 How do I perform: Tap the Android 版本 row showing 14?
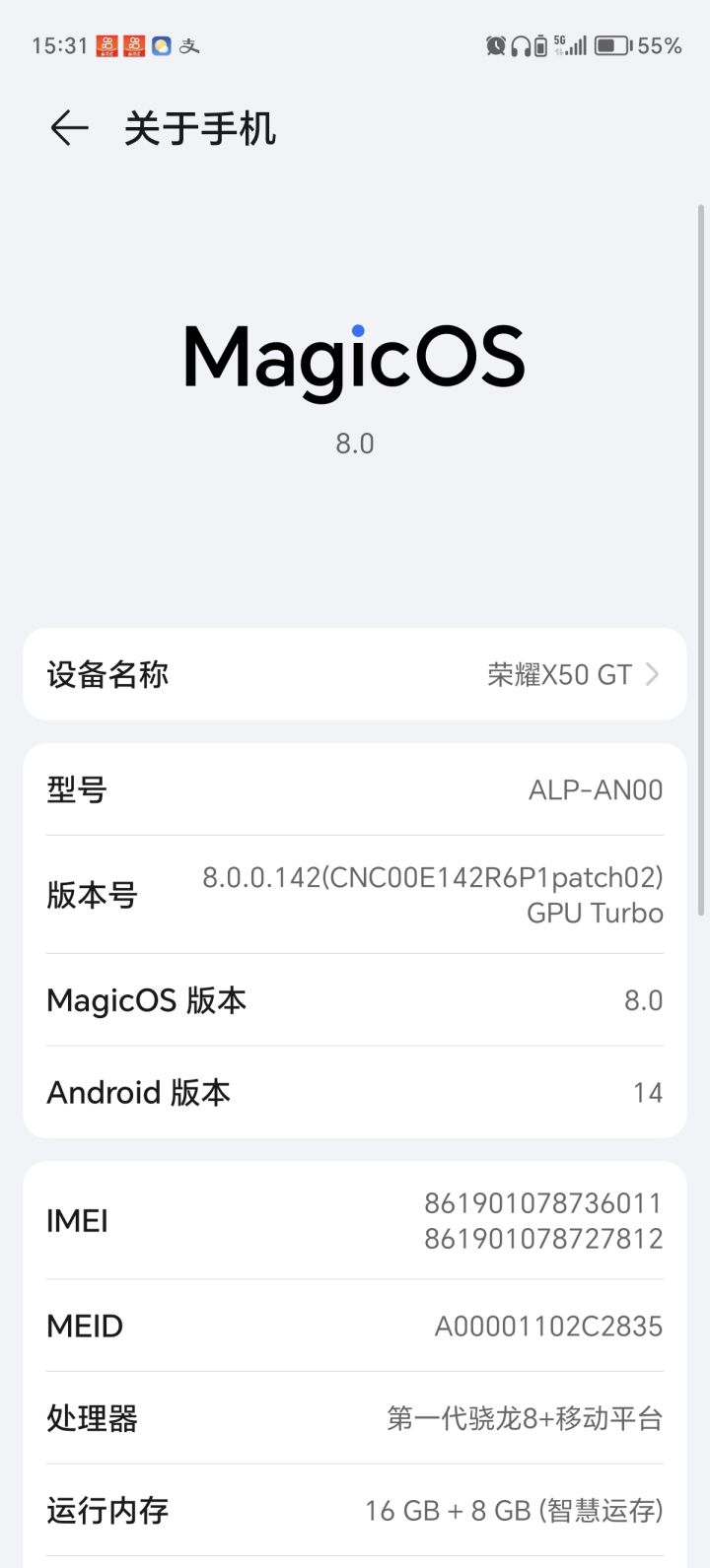click(355, 1092)
